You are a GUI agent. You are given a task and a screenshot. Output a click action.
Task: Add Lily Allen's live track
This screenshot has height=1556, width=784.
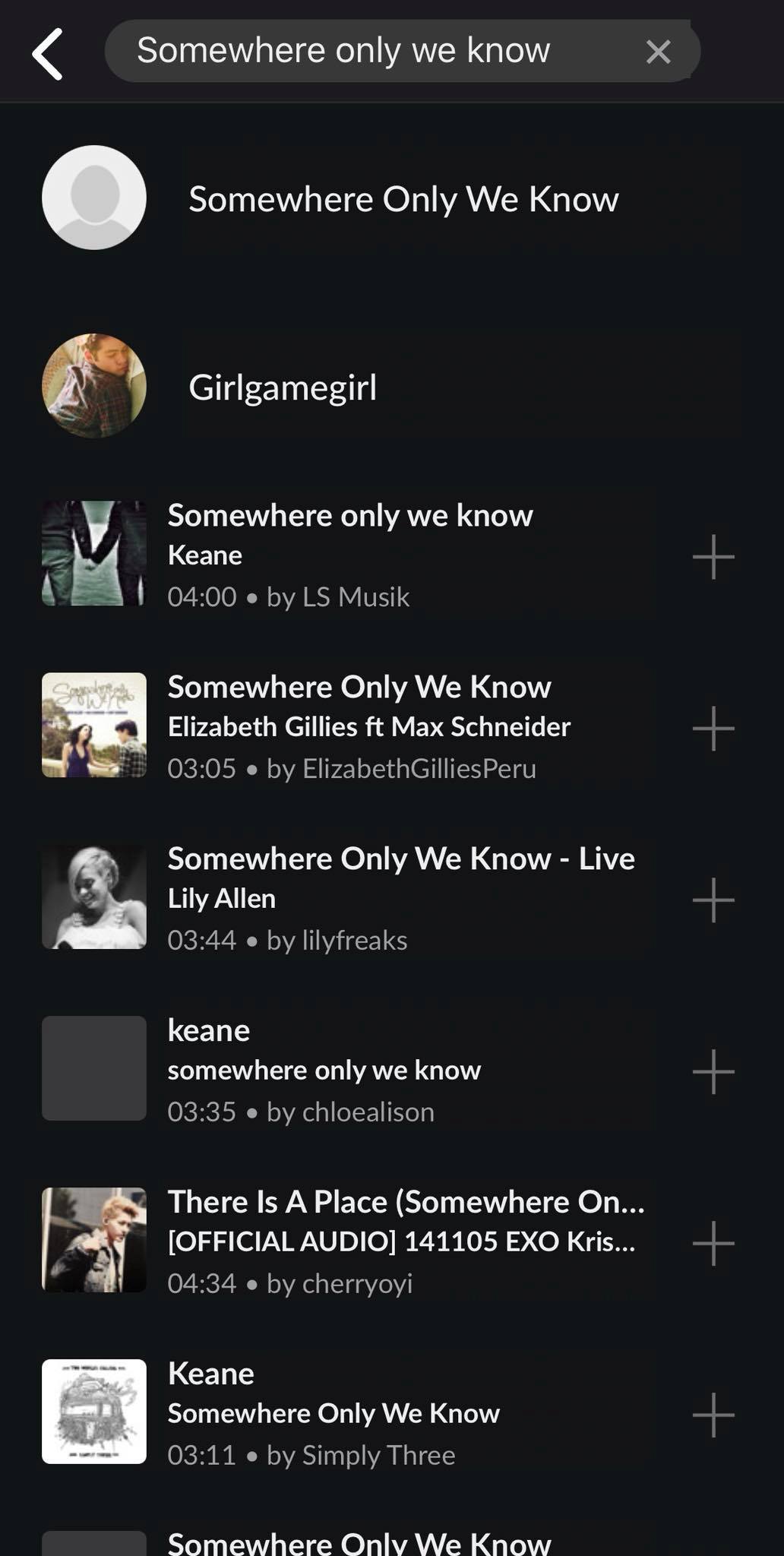(x=713, y=900)
